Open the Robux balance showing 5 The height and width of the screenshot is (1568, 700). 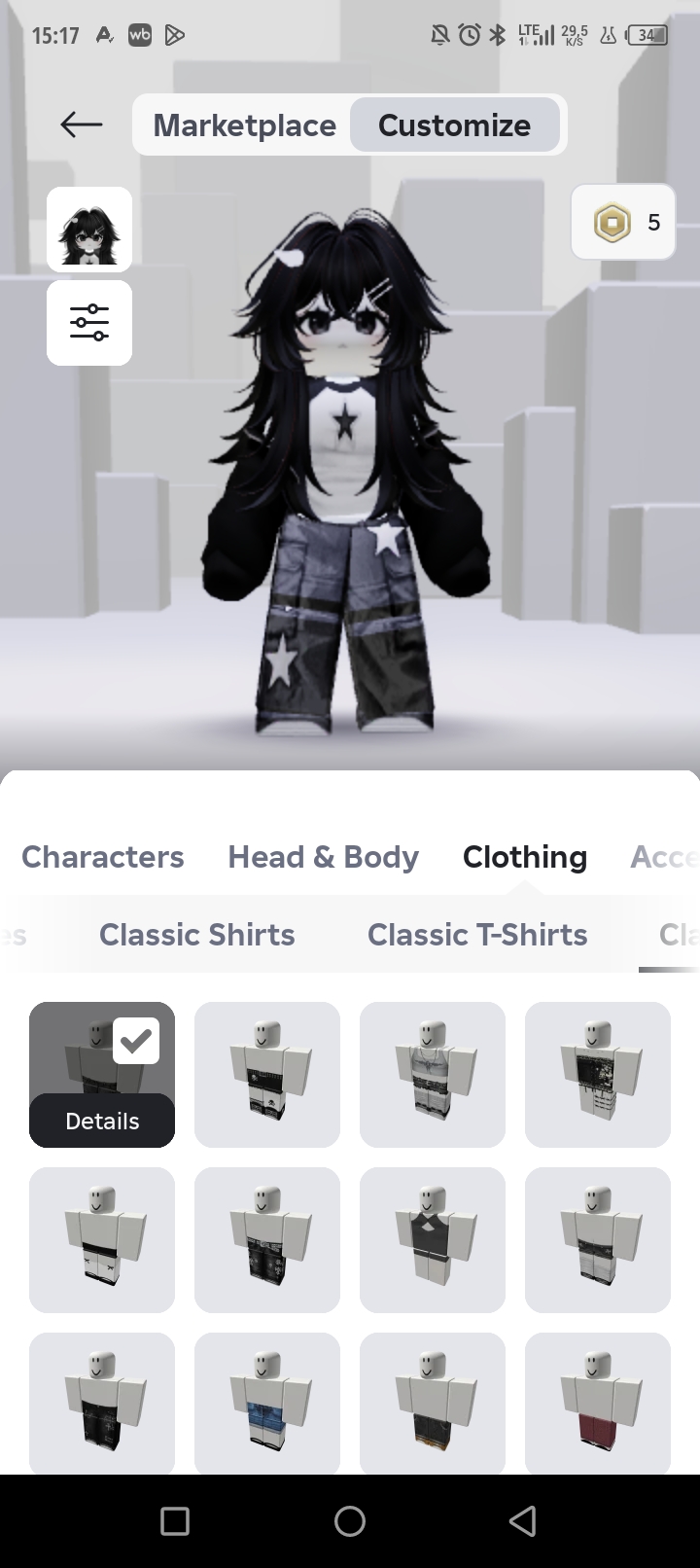click(x=623, y=223)
